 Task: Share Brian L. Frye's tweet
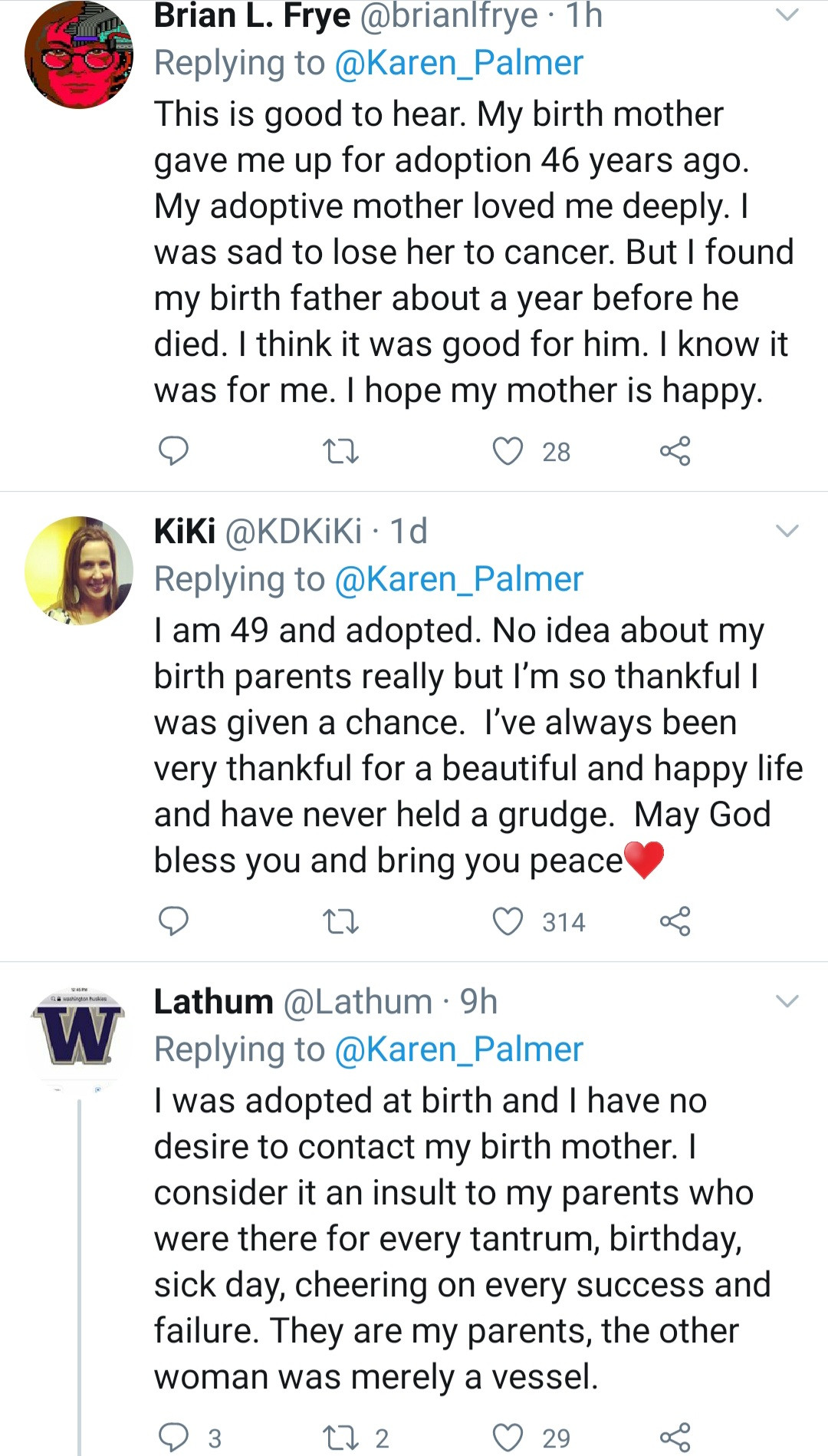pyautogui.click(x=675, y=451)
